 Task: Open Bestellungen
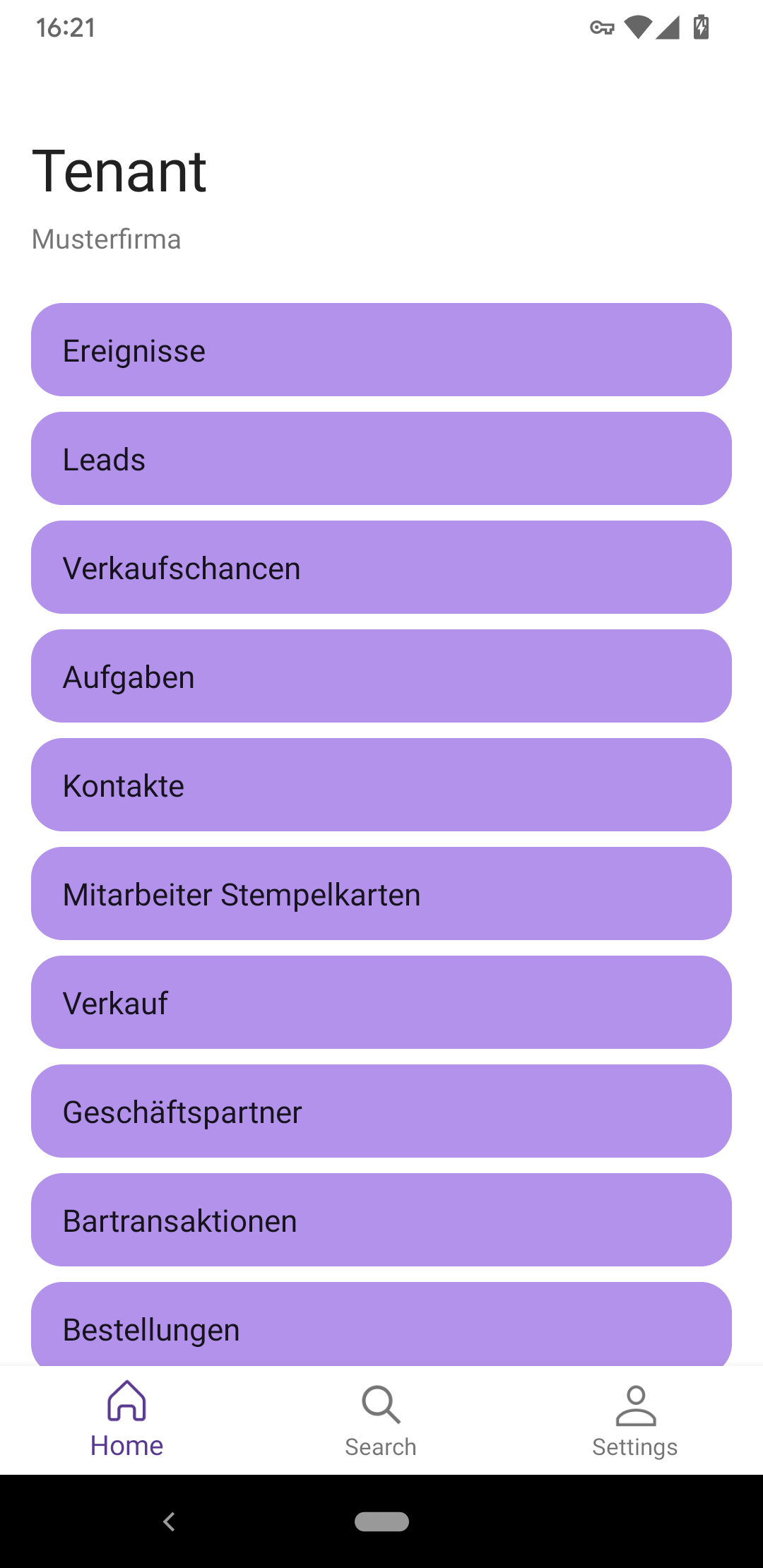pos(381,1324)
